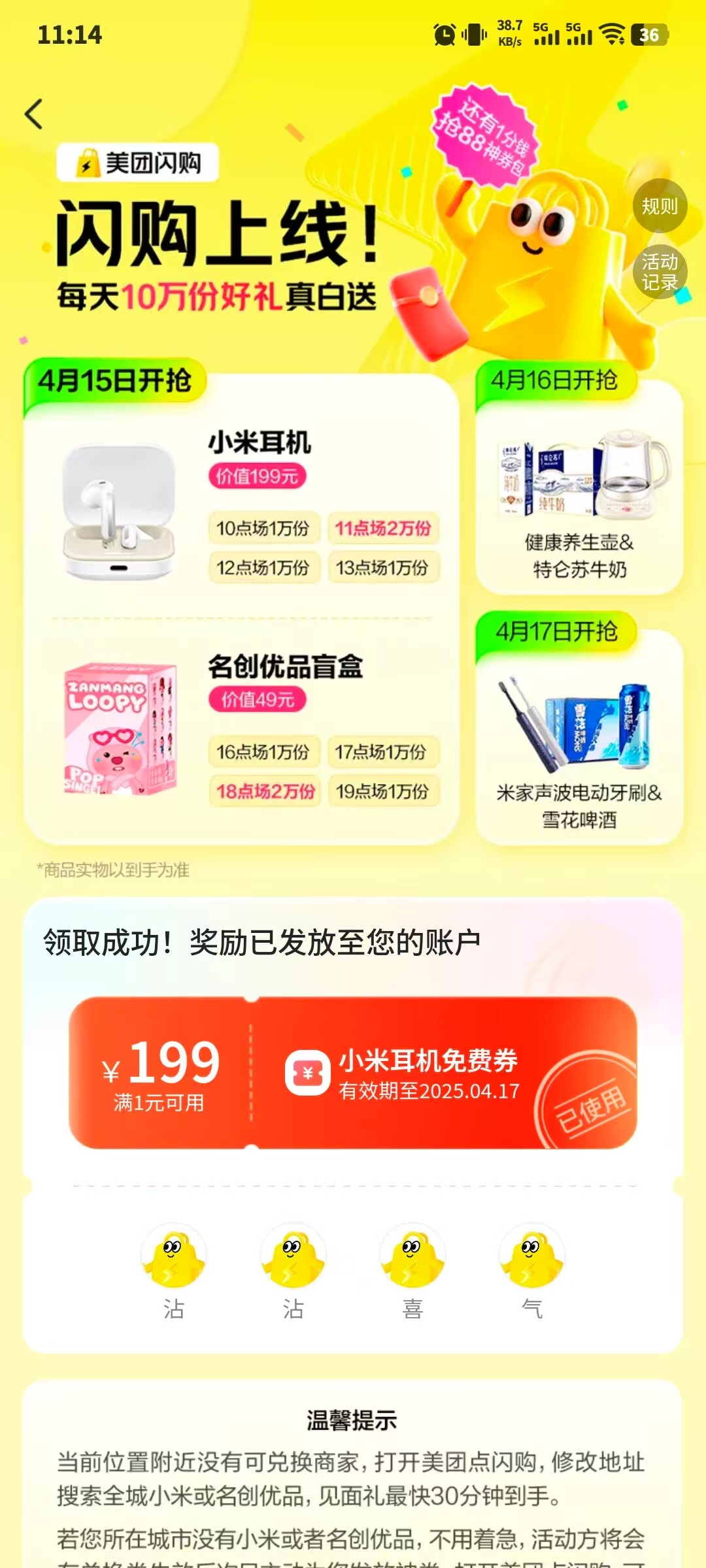Tap the 小米耳机免费券 coupon card
Viewport: 706px width, 1568px height.
pos(353,1073)
